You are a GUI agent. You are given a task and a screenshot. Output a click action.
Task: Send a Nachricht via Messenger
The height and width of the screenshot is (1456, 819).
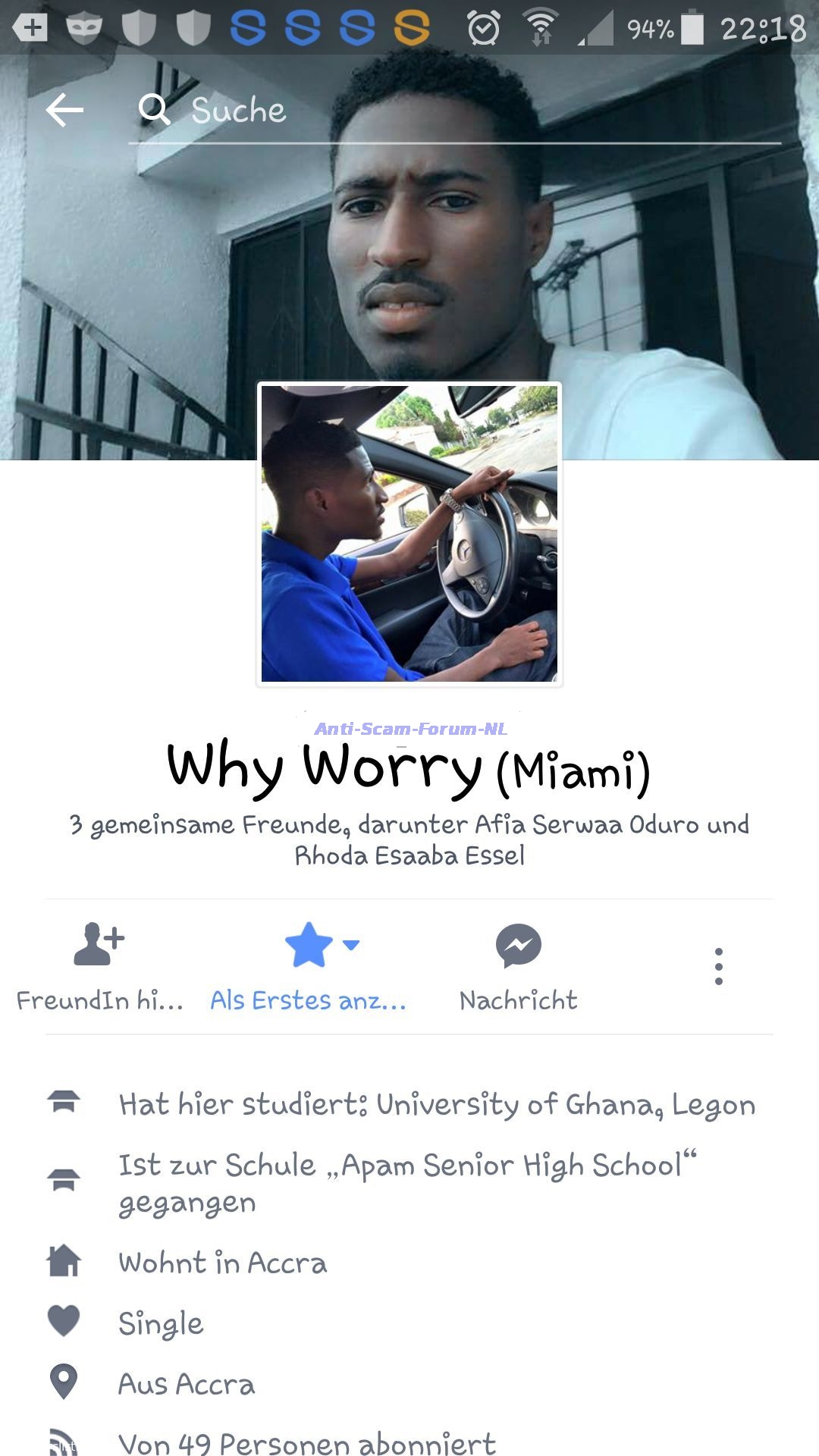coord(519,965)
